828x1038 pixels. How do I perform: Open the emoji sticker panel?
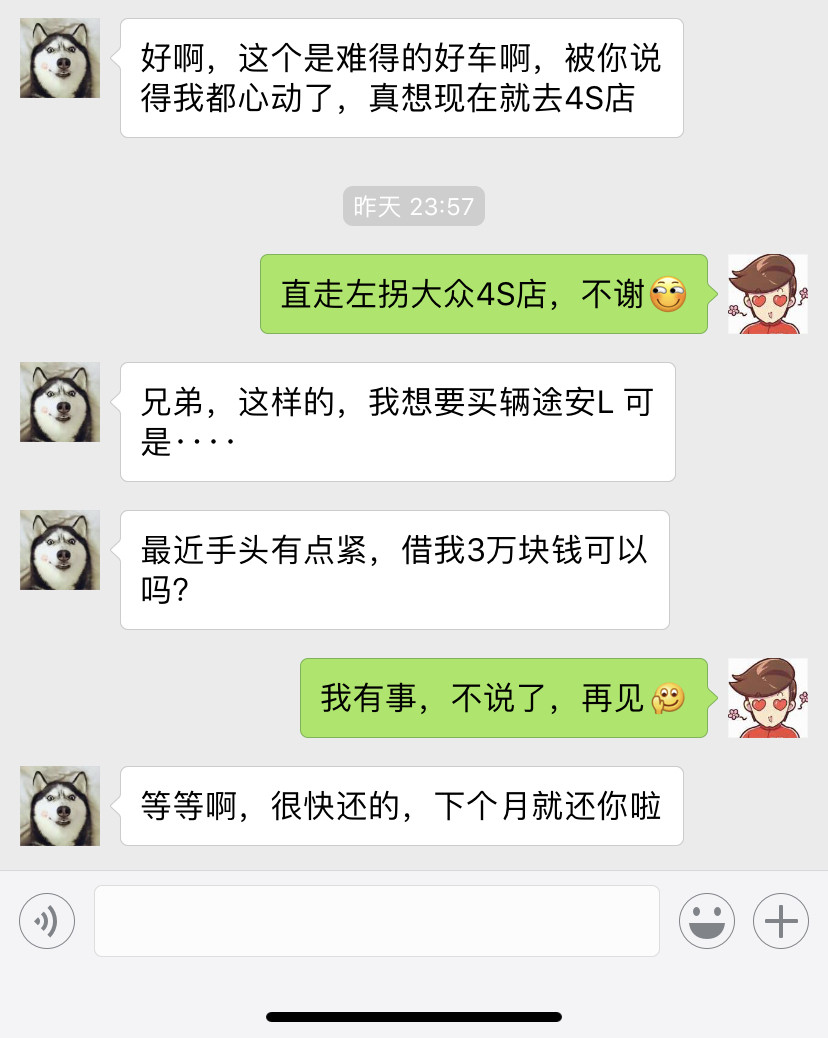pos(707,920)
